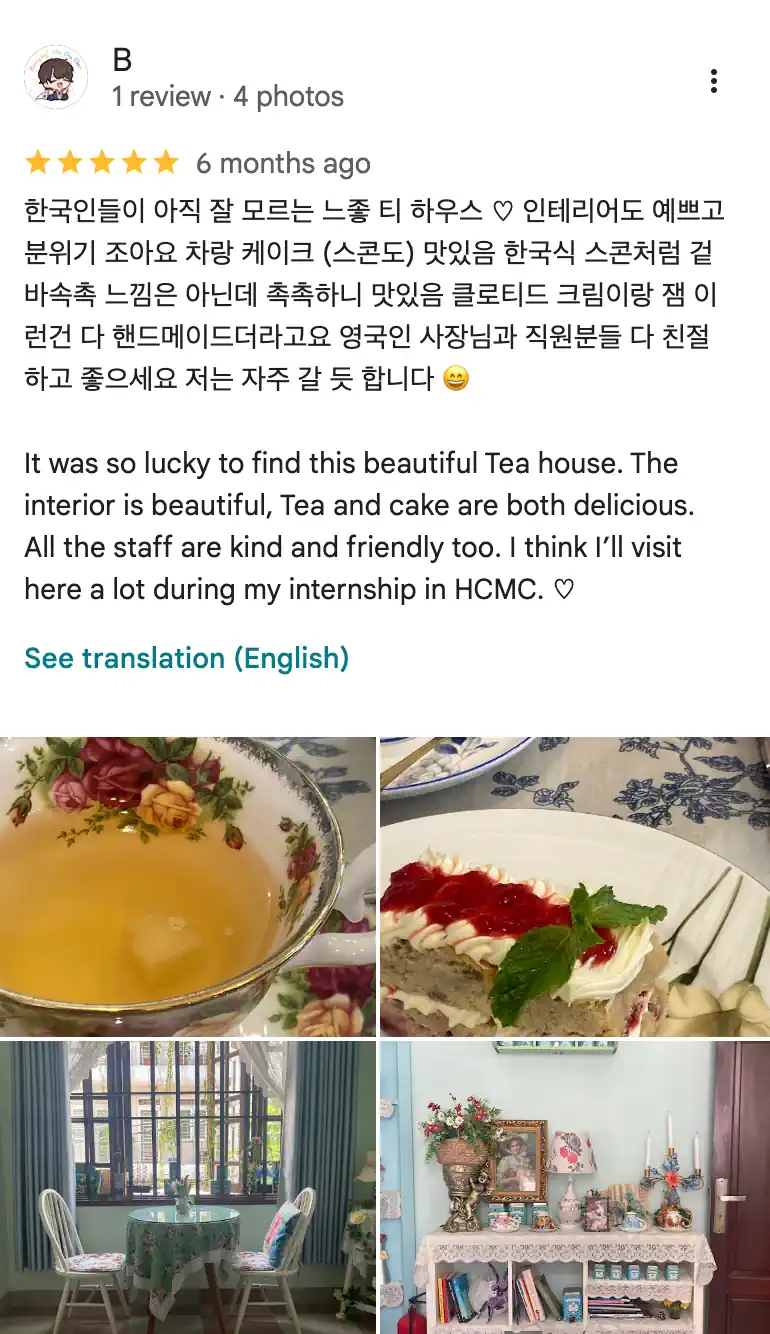Click the third star in the rating
770x1334 pixels.
tap(101, 162)
